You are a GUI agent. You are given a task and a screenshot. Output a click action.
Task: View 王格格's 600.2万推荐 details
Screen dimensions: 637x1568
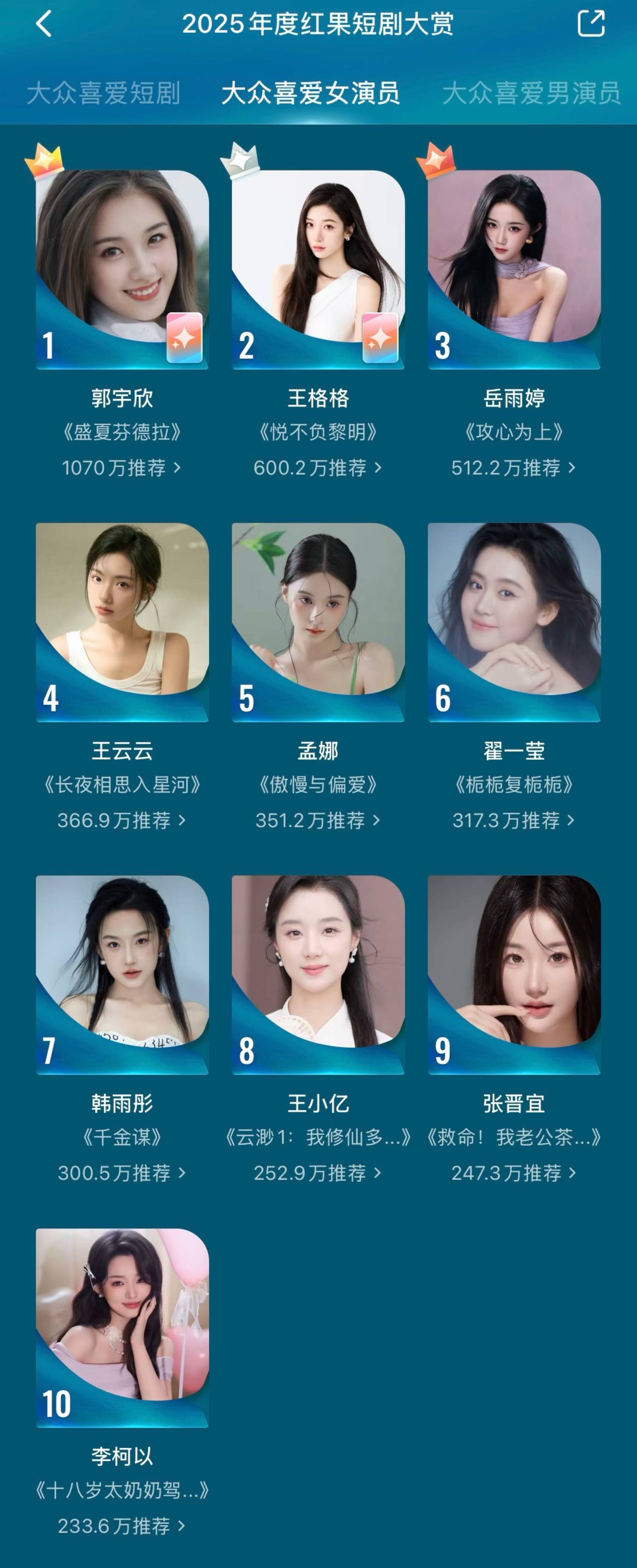tap(317, 467)
